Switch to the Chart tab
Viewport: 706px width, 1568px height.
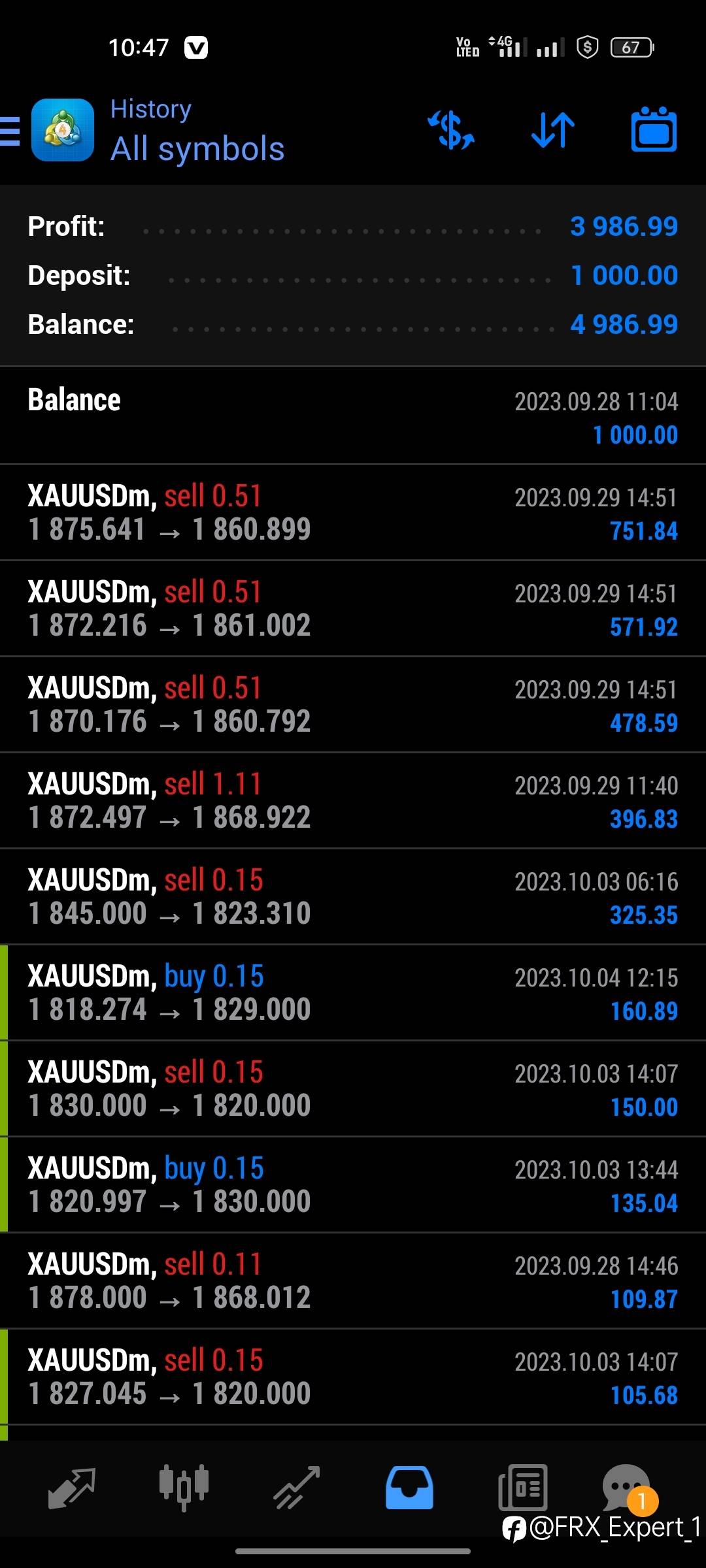tap(184, 1487)
